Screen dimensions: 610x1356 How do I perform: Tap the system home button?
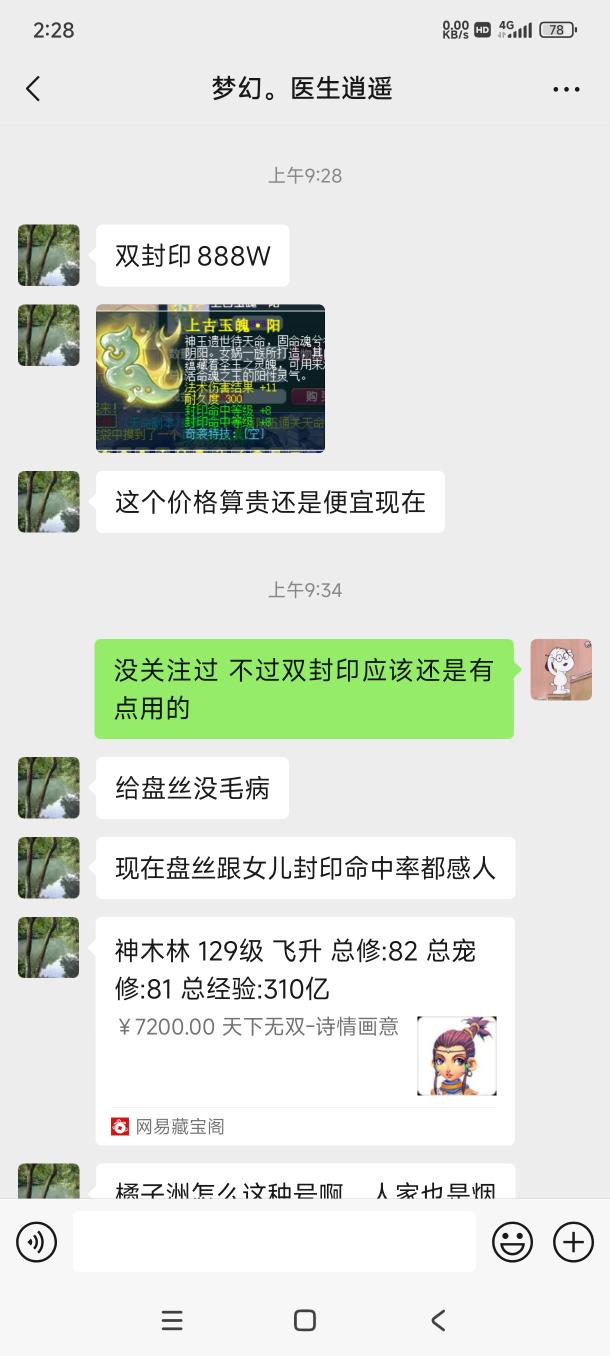(305, 1320)
